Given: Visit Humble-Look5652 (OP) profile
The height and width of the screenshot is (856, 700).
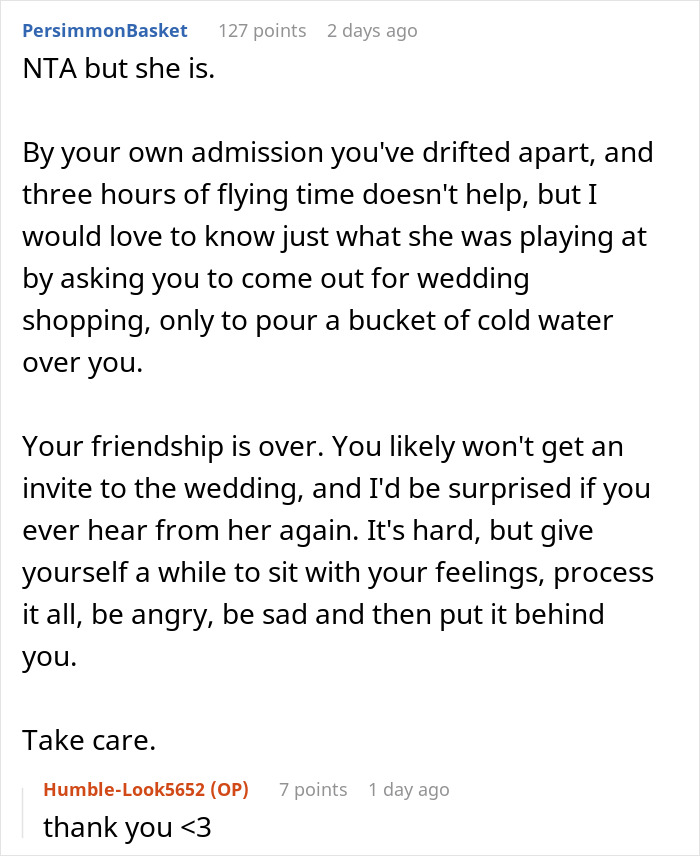Looking at the screenshot, I should (x=146, y=790).
